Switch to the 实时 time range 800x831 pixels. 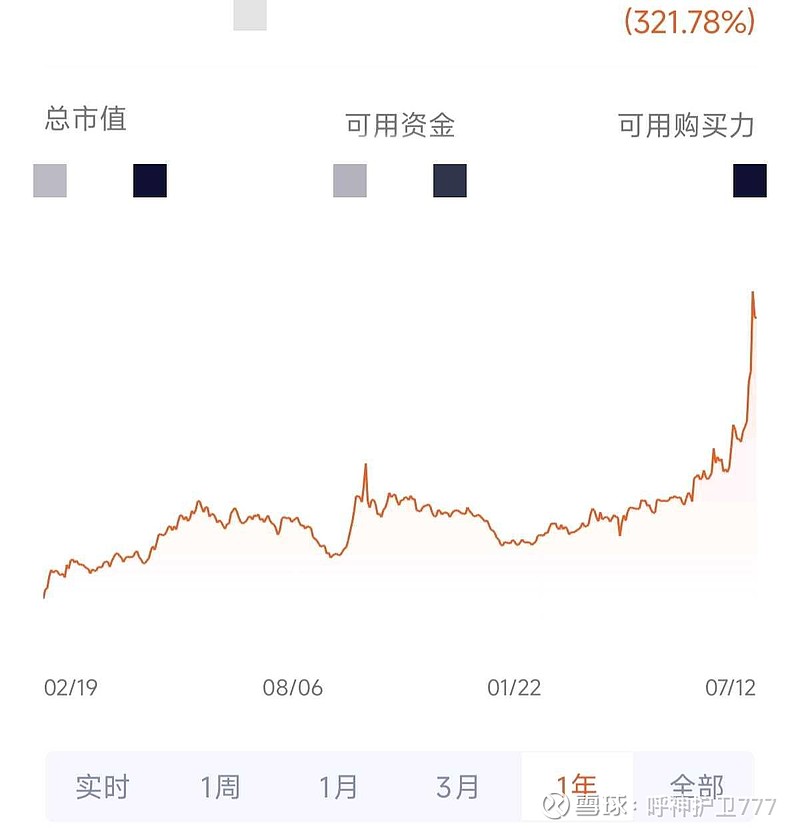(102, 787)
